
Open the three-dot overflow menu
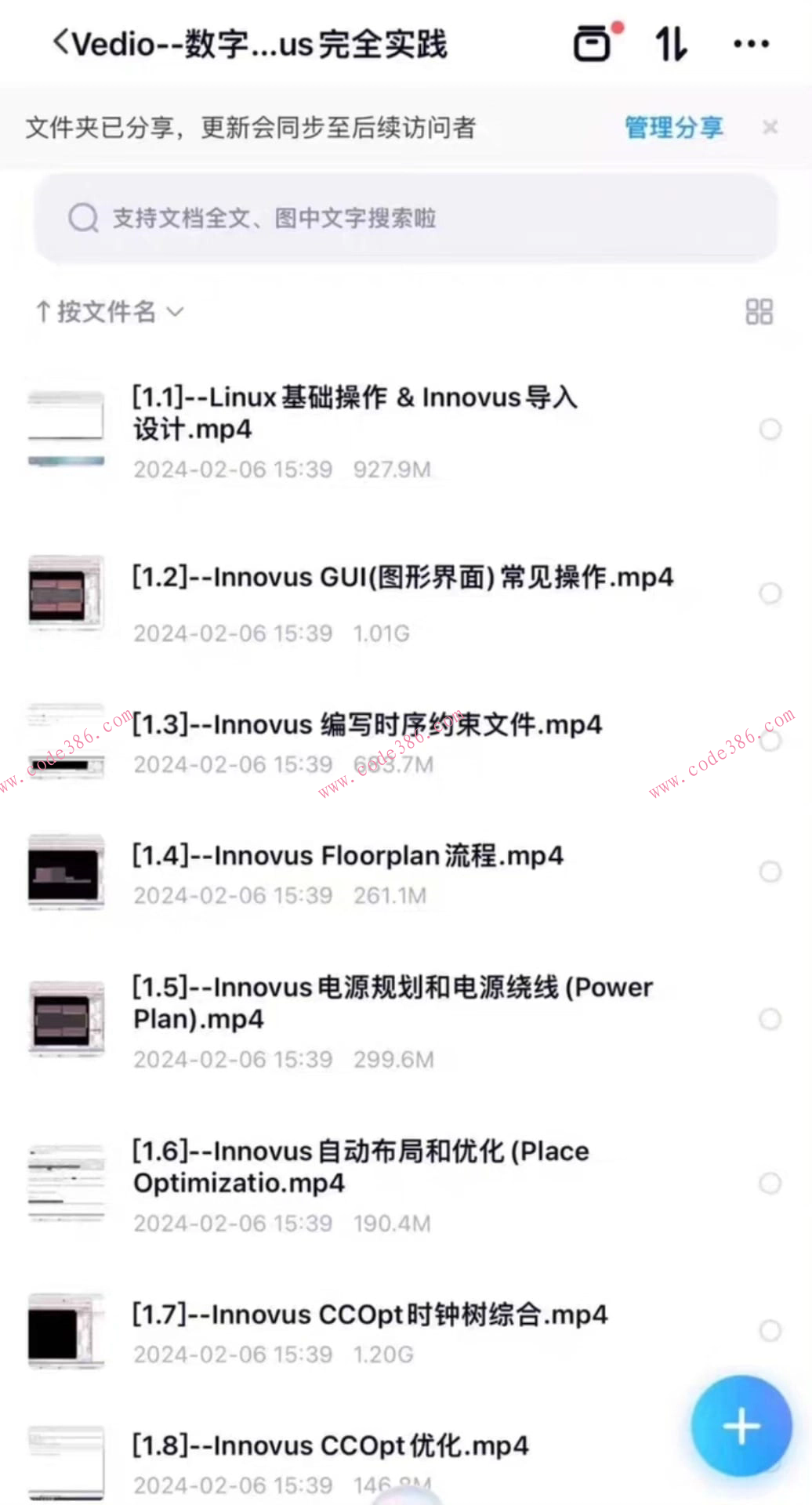tap(751, 44)
